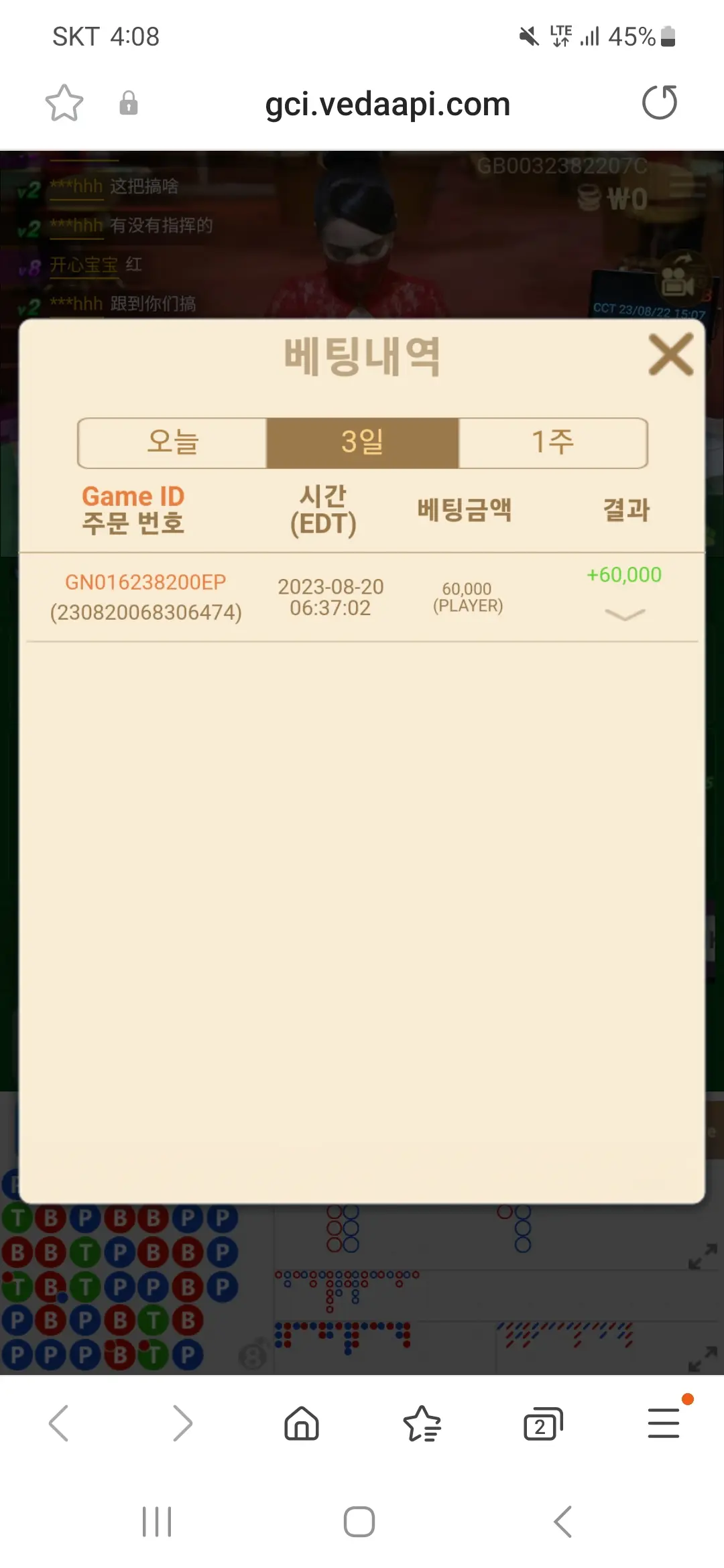
Task: Tap the address bar URL
Action: coord(387,105)
